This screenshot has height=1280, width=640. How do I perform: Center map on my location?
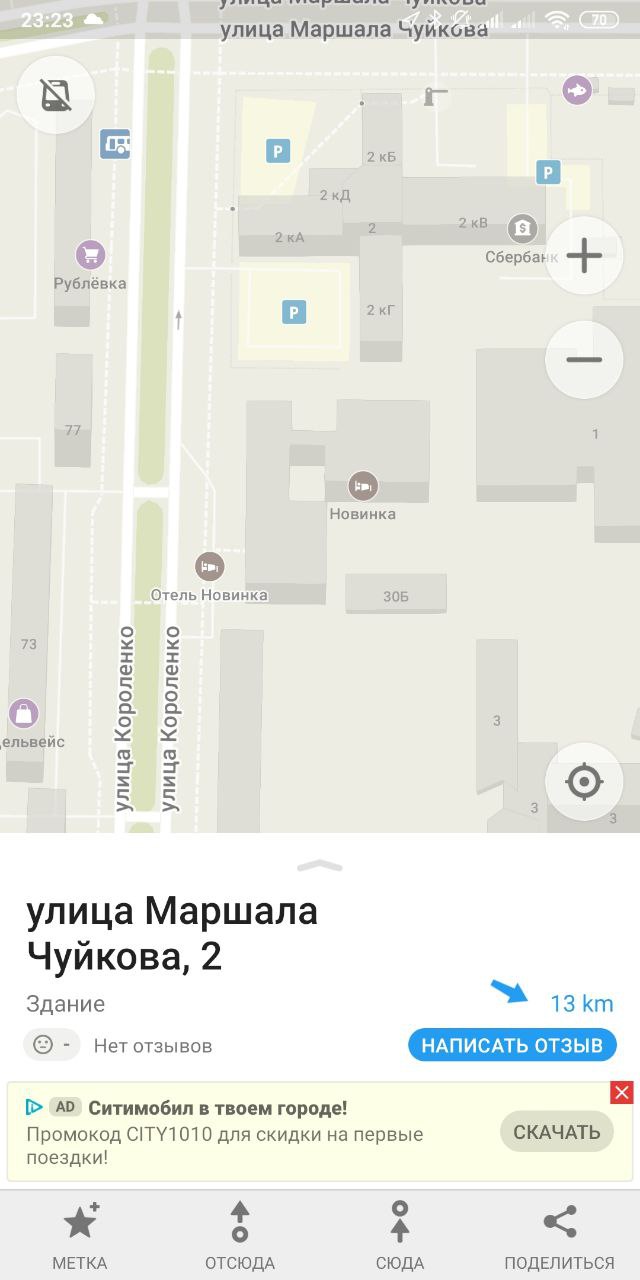584,781
